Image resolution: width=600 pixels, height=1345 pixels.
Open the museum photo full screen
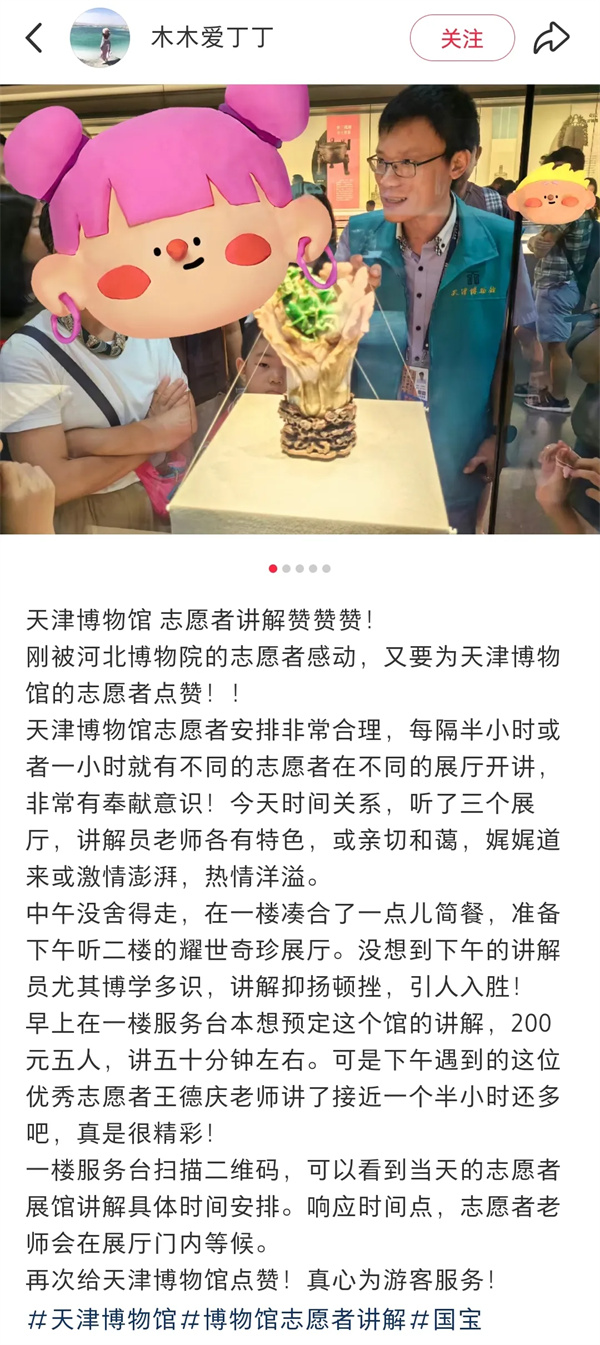(x=300, y=310)
